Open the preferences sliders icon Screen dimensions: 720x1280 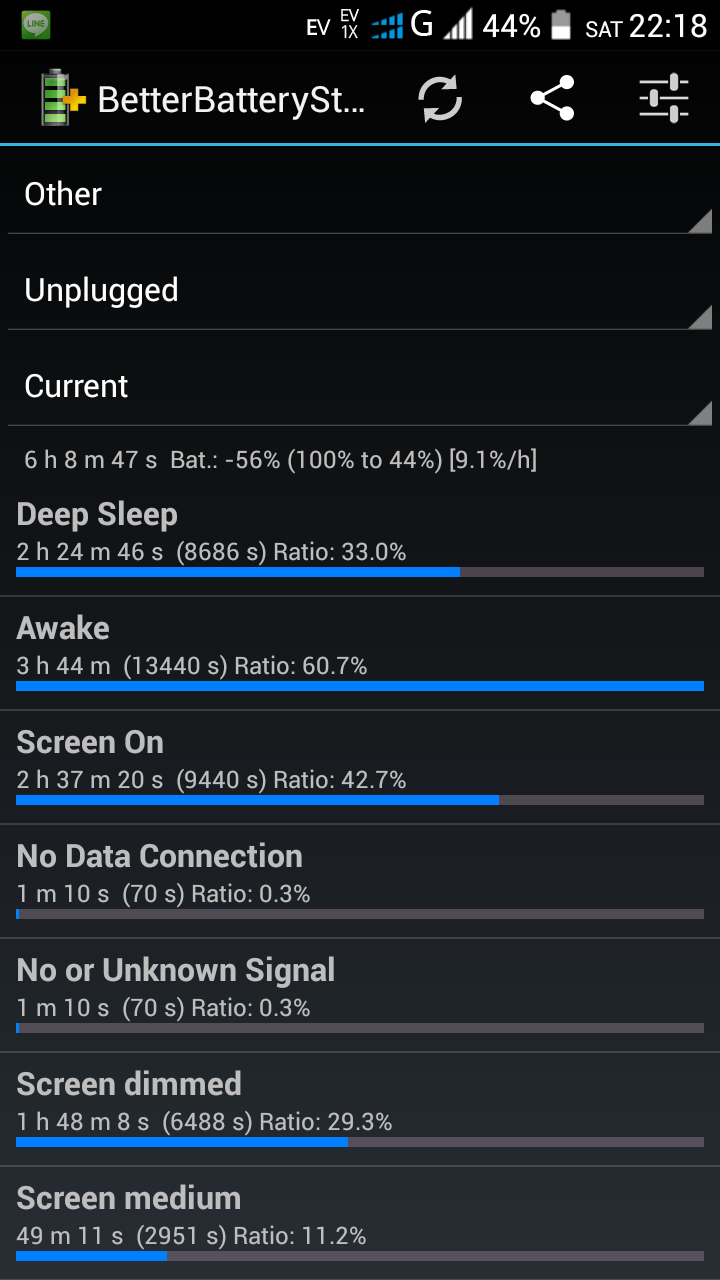click(x=664, y=98)
